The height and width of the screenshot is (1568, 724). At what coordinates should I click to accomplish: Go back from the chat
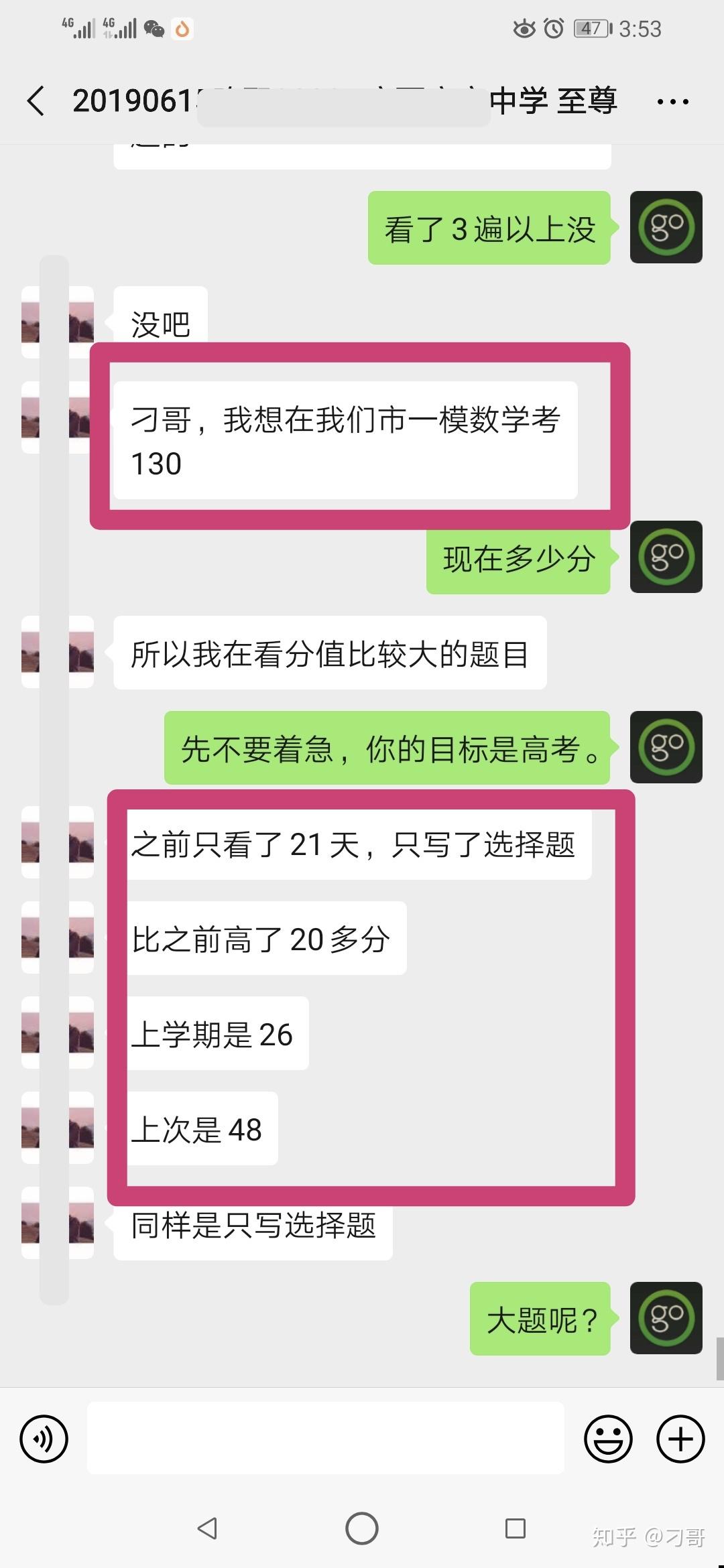(36, 101)
